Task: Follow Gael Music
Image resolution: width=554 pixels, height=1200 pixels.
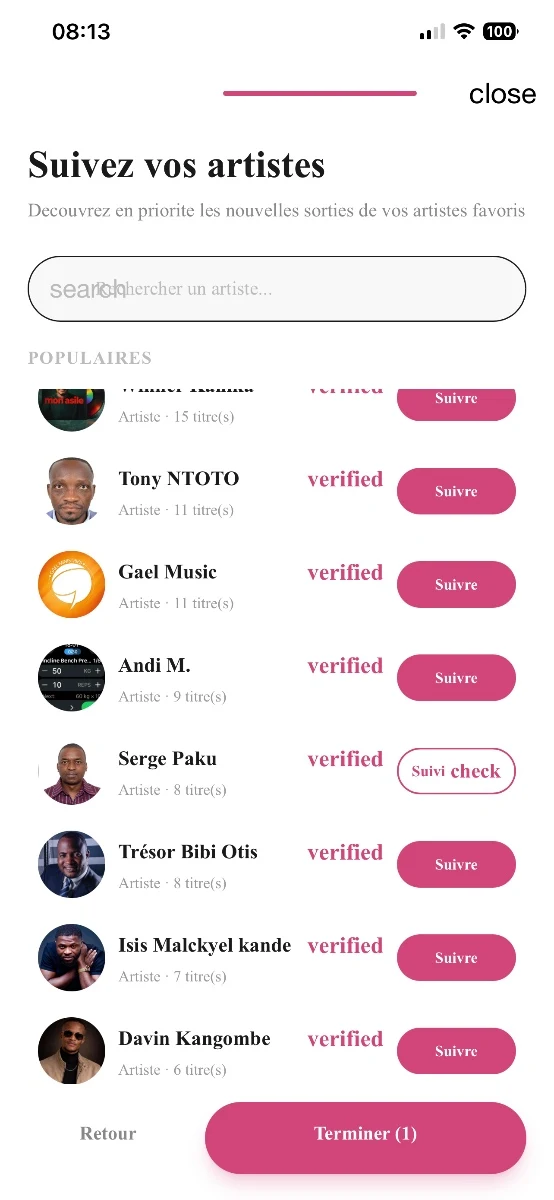Action: coord(456,585)
